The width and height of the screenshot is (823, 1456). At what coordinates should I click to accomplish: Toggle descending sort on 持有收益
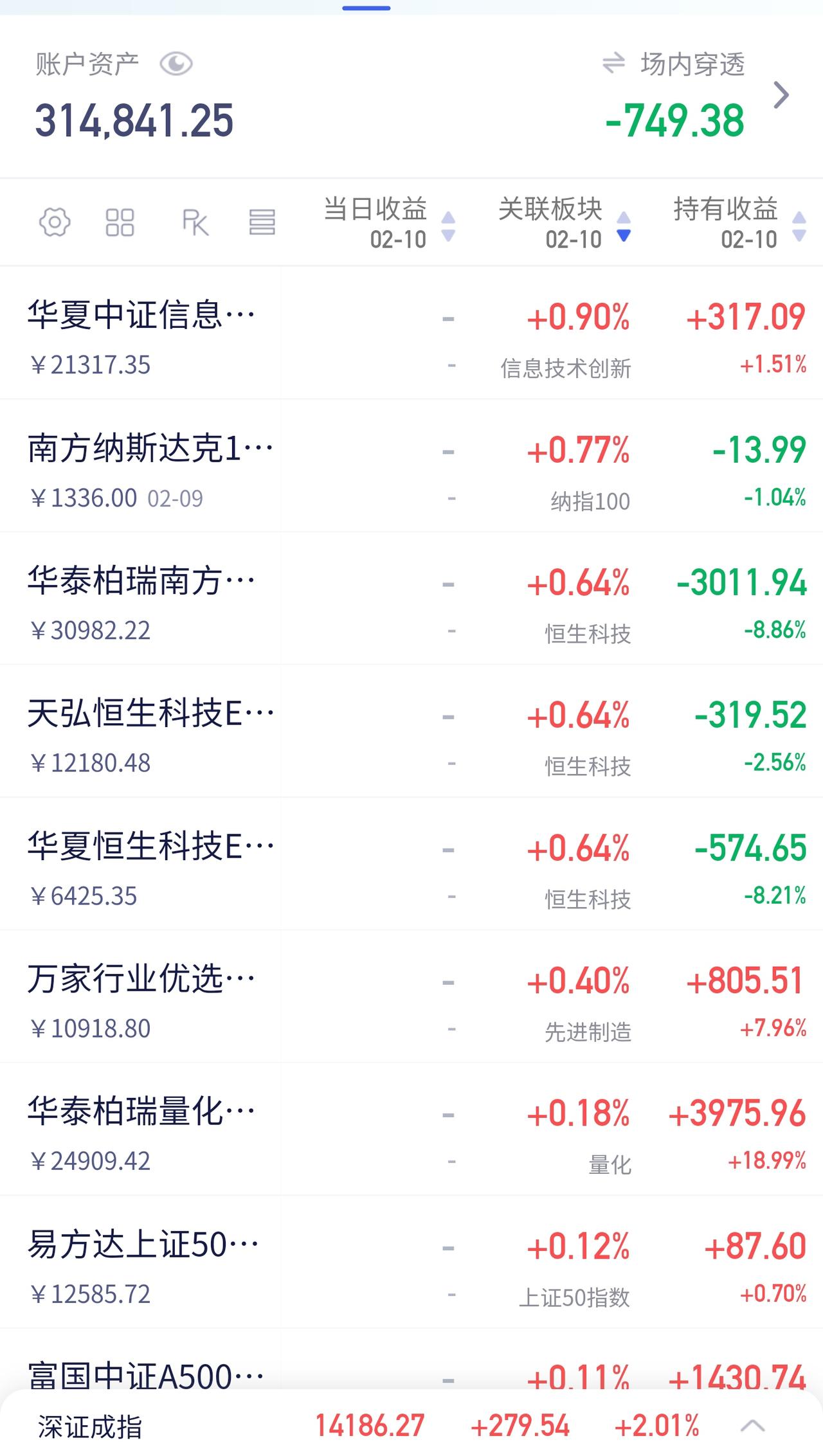799,237
